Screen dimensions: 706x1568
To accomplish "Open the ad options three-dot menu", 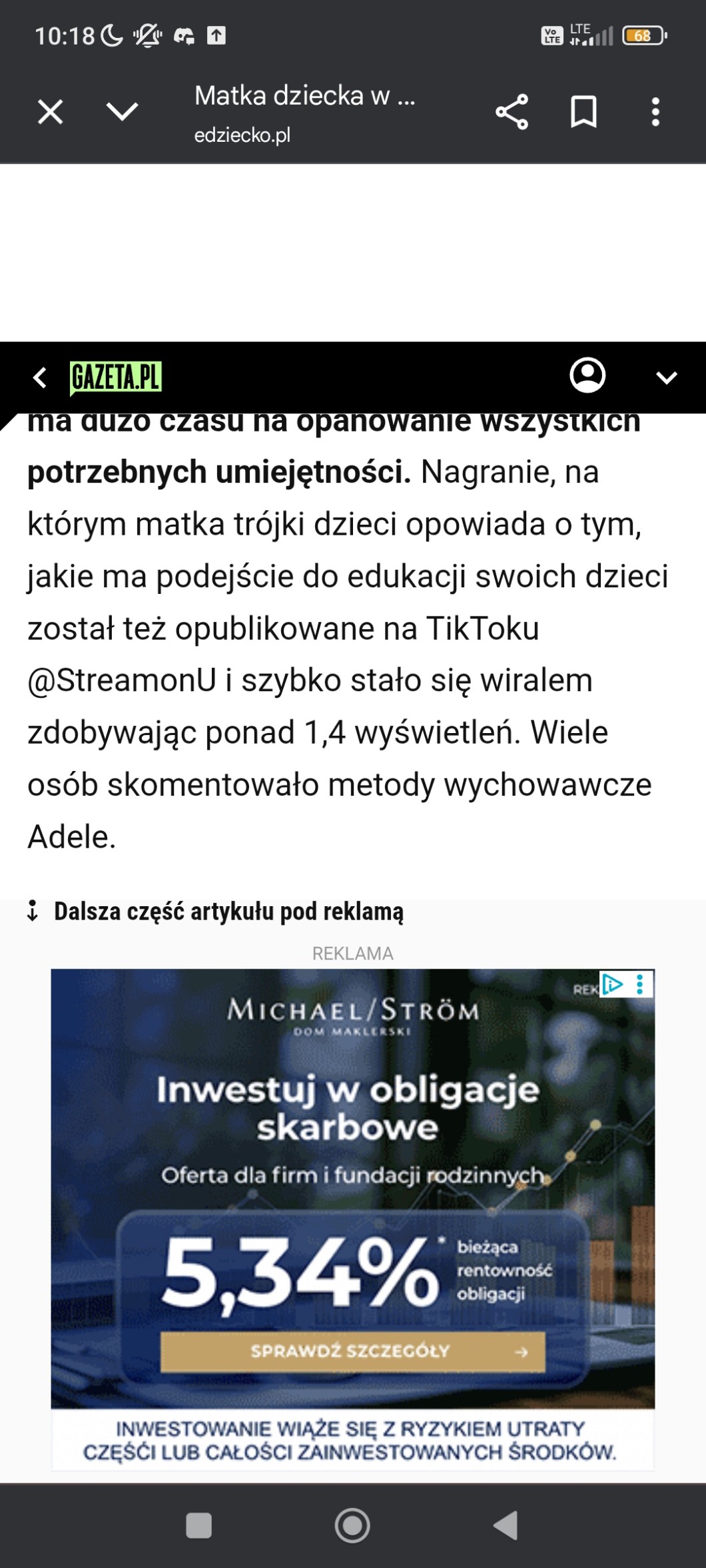I will pyautogui.click(x=640, y=984).
